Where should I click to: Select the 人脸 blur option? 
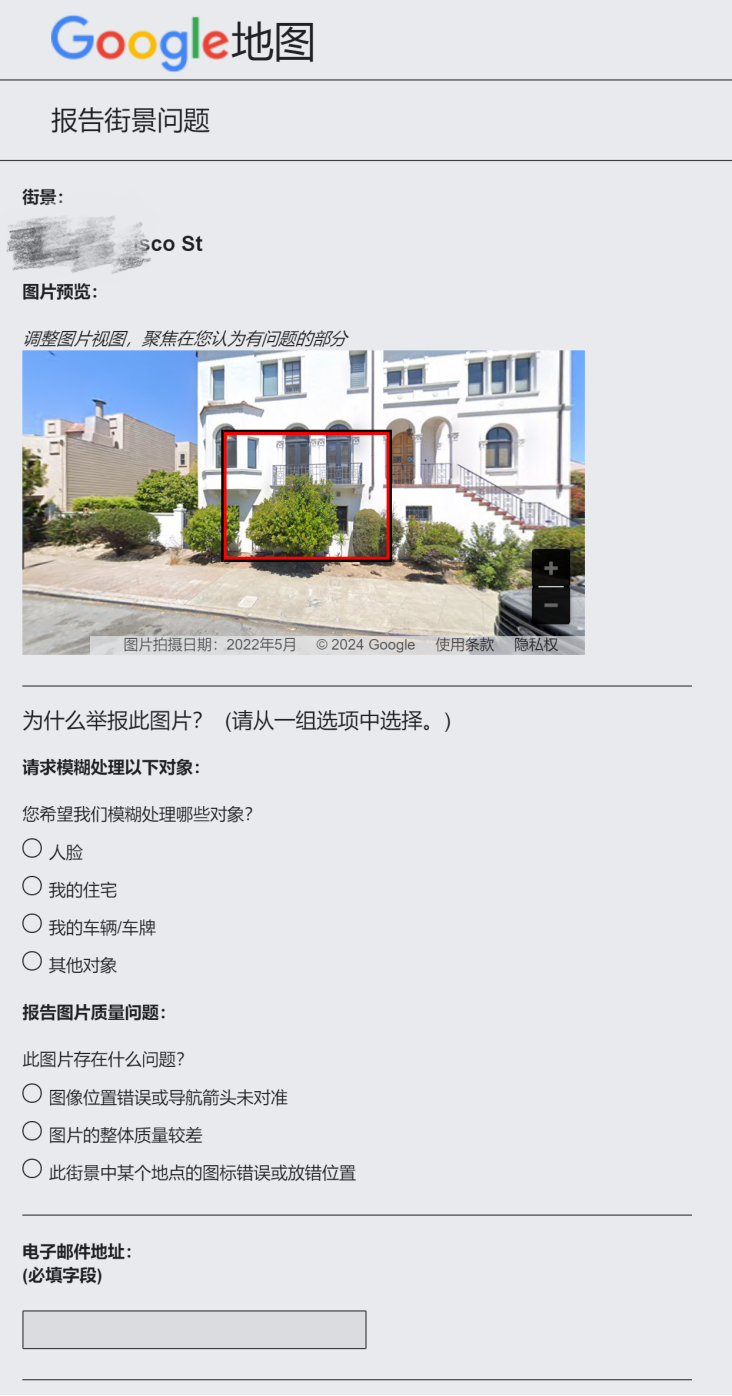pos(32,849)
